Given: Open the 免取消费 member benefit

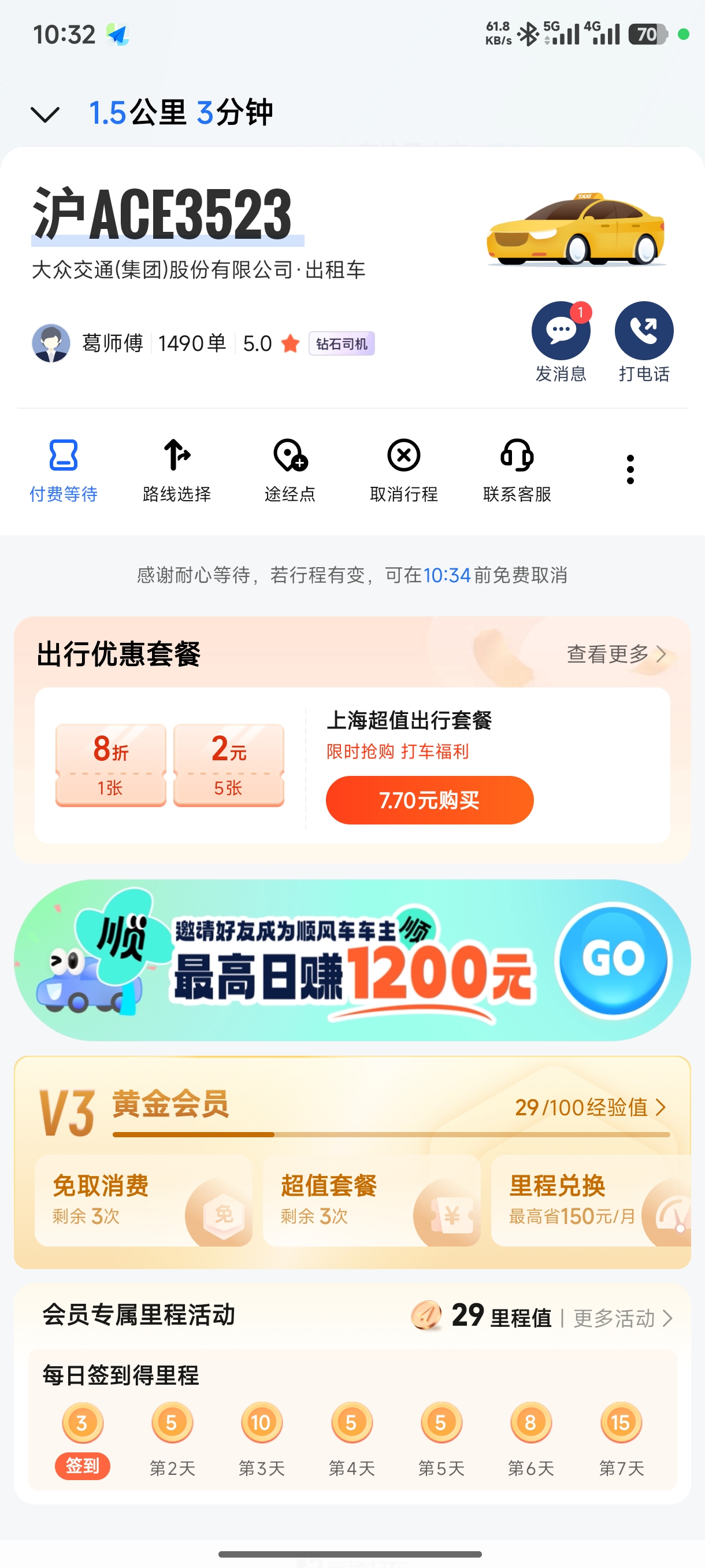Looking at the screenshot, I should click(x=143, y=1200).
